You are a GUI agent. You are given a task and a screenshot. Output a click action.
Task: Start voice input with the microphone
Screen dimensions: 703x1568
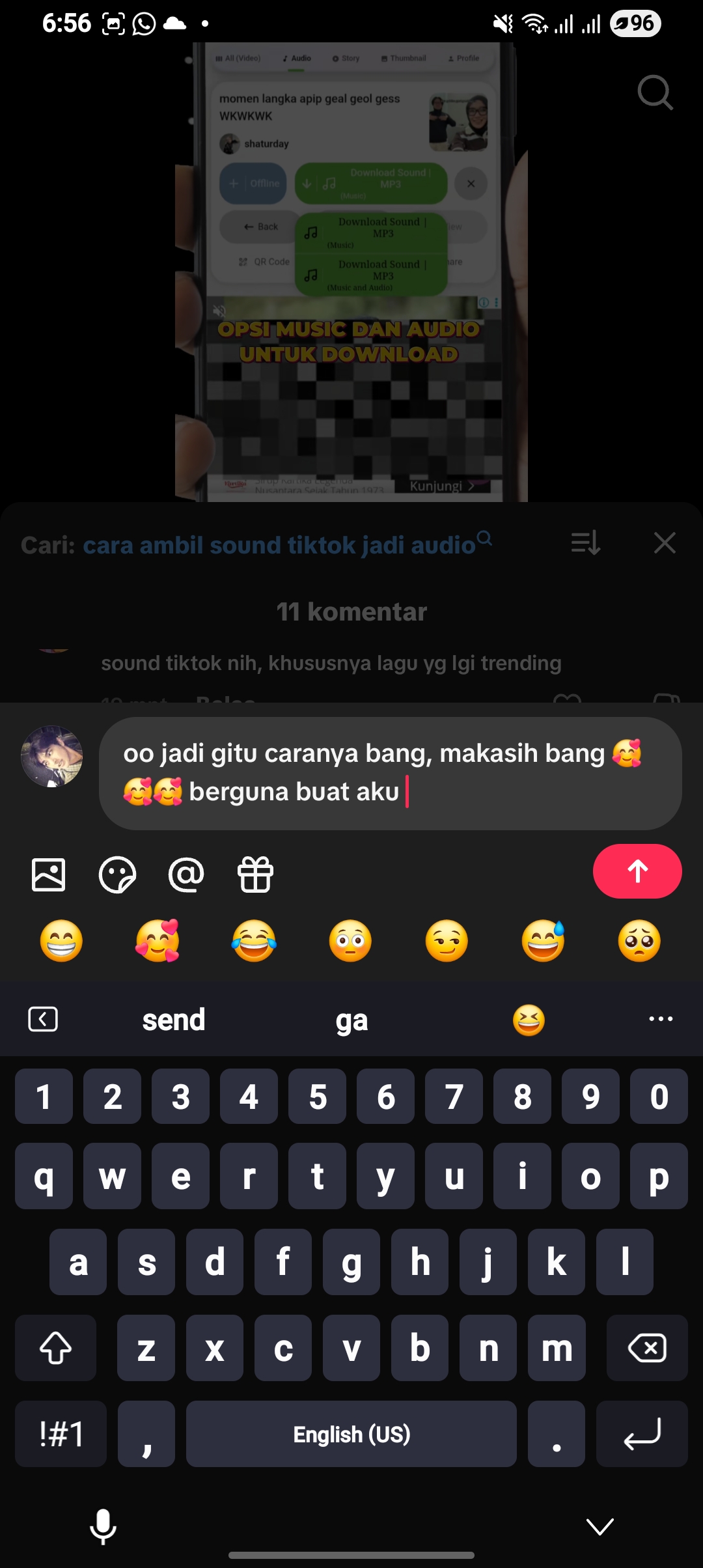click(x=103, y=1526)
